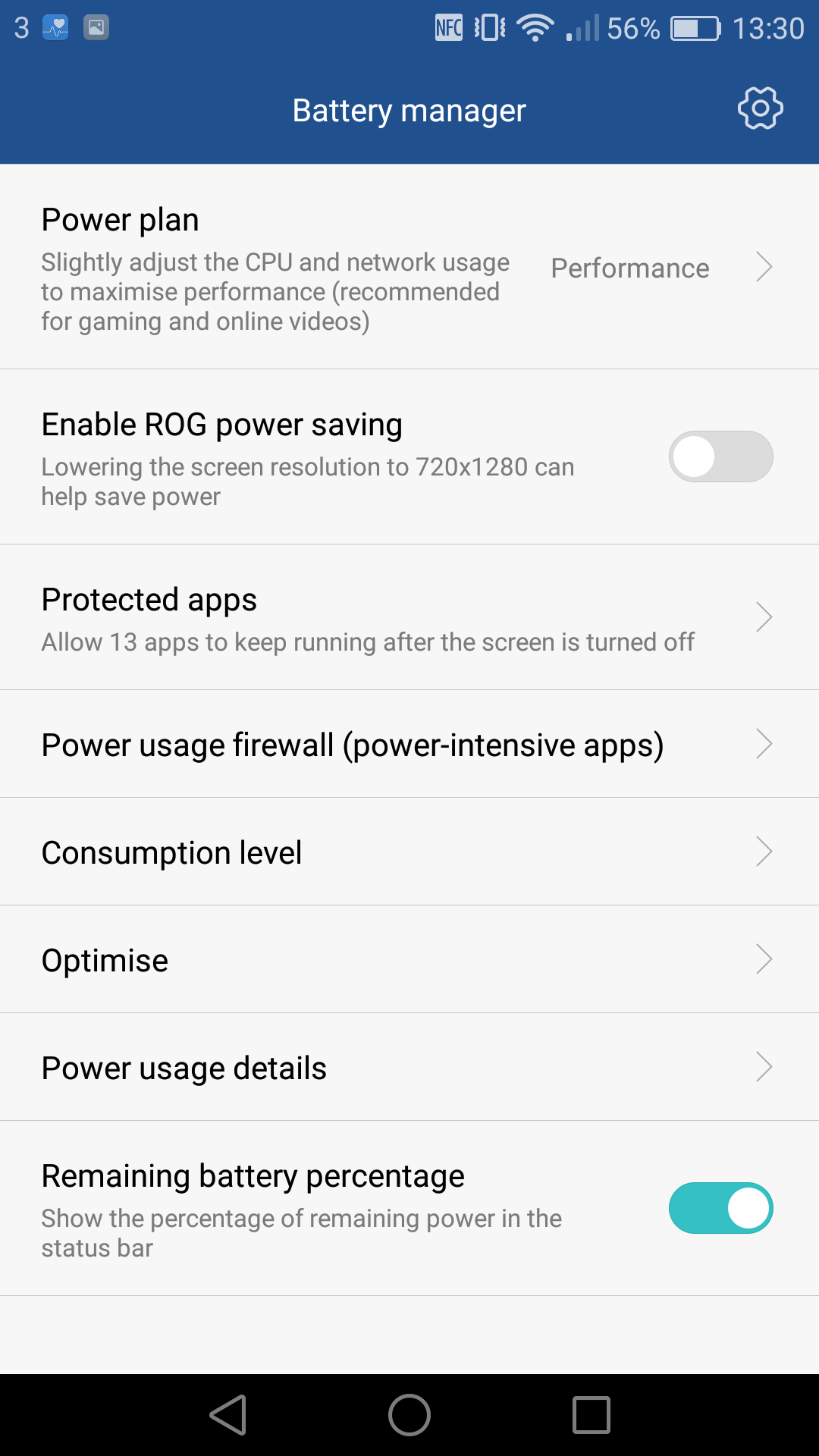Tap the system back button
The height and width of the screenshot is (1456, 819).
[228, 1415]
